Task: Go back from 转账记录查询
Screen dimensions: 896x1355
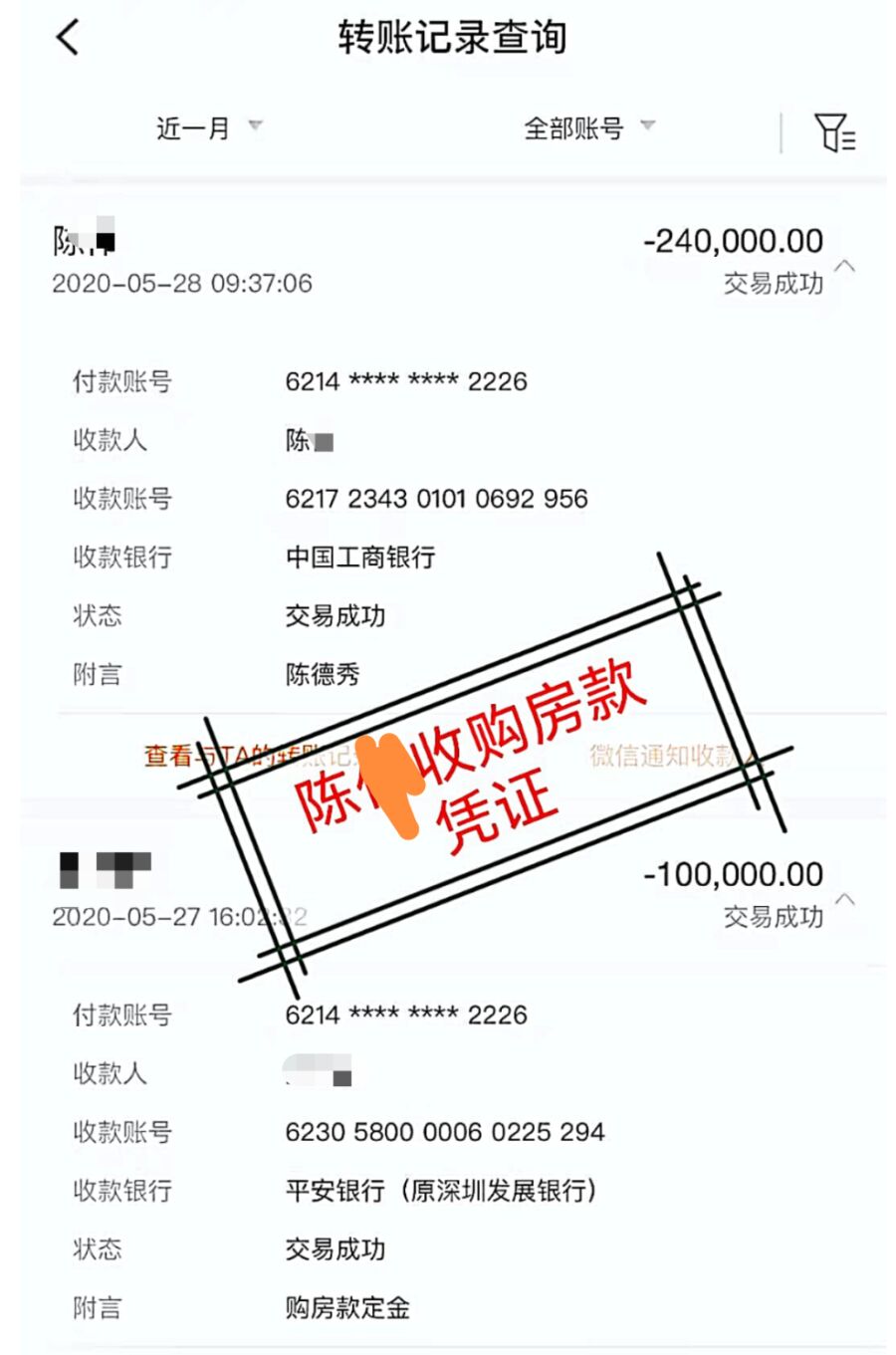Action: (68, 39)
